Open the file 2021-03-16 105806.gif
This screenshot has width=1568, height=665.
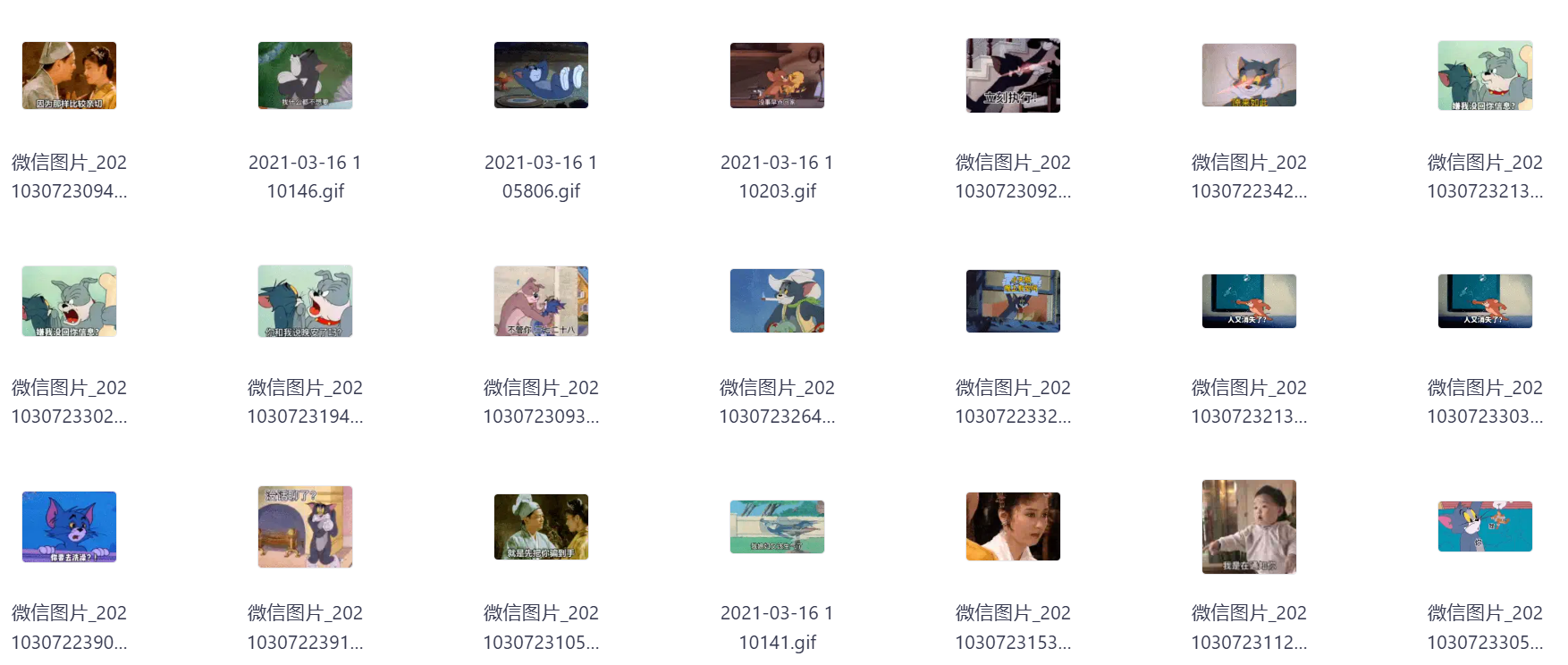pyautogui.click(x=541, y=76)
